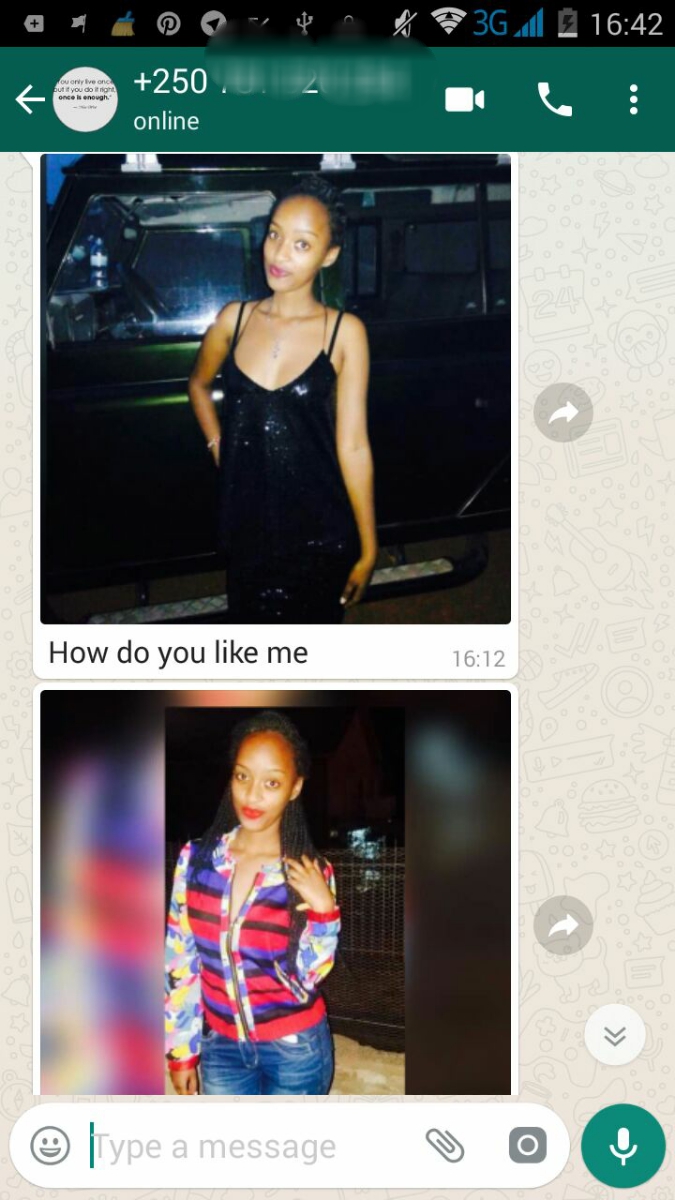Focus the "Type a message" field
This screenshot has height=1200, width=675.
[x=250, y=1146]
